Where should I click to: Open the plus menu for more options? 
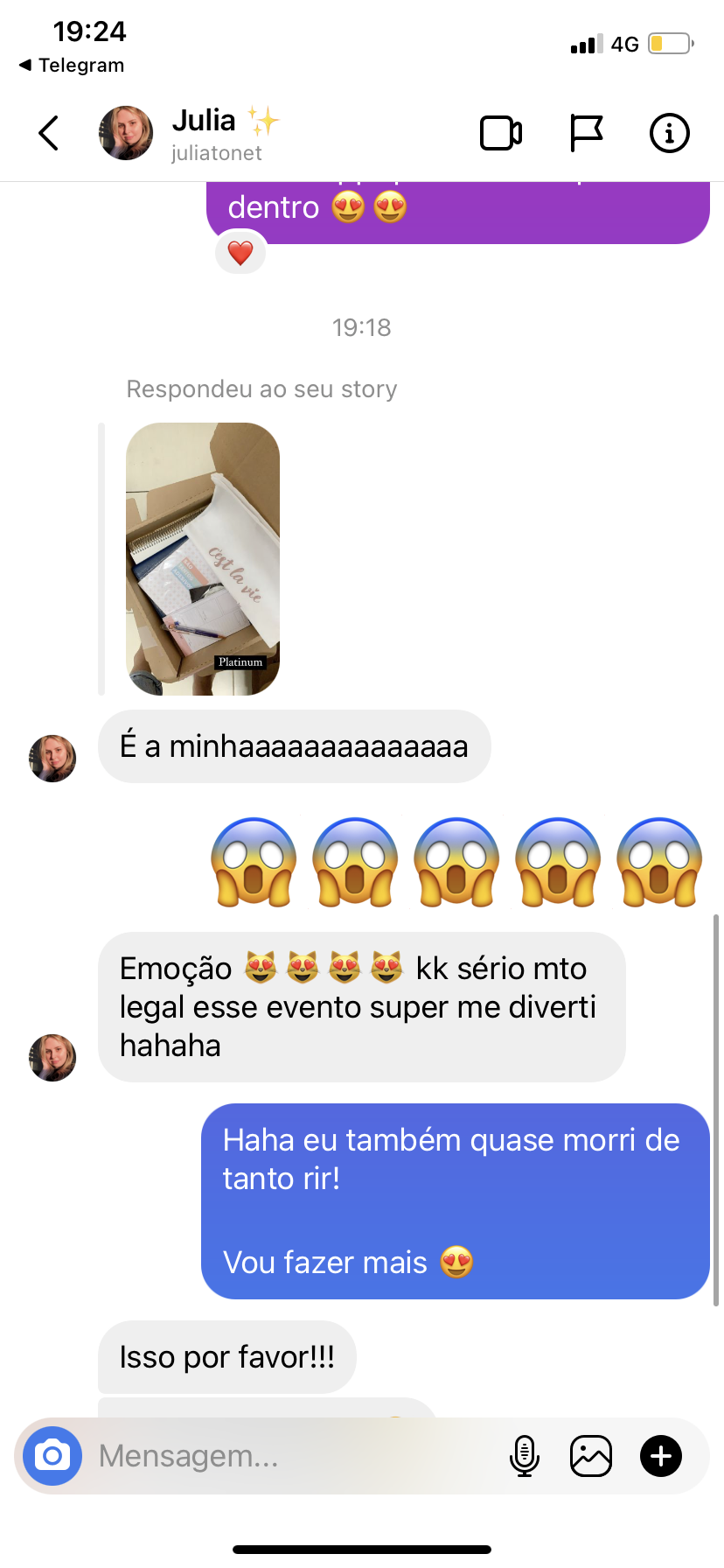click(x=661, y=1456)
